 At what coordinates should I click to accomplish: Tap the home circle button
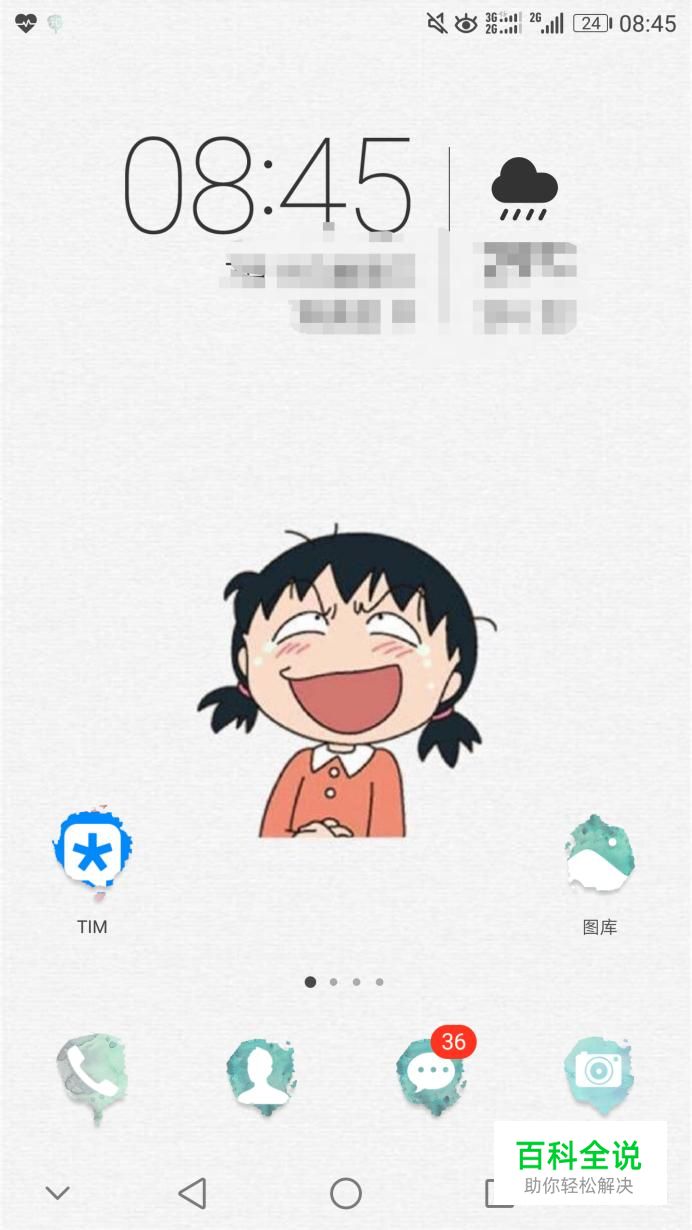(346, 1192)
